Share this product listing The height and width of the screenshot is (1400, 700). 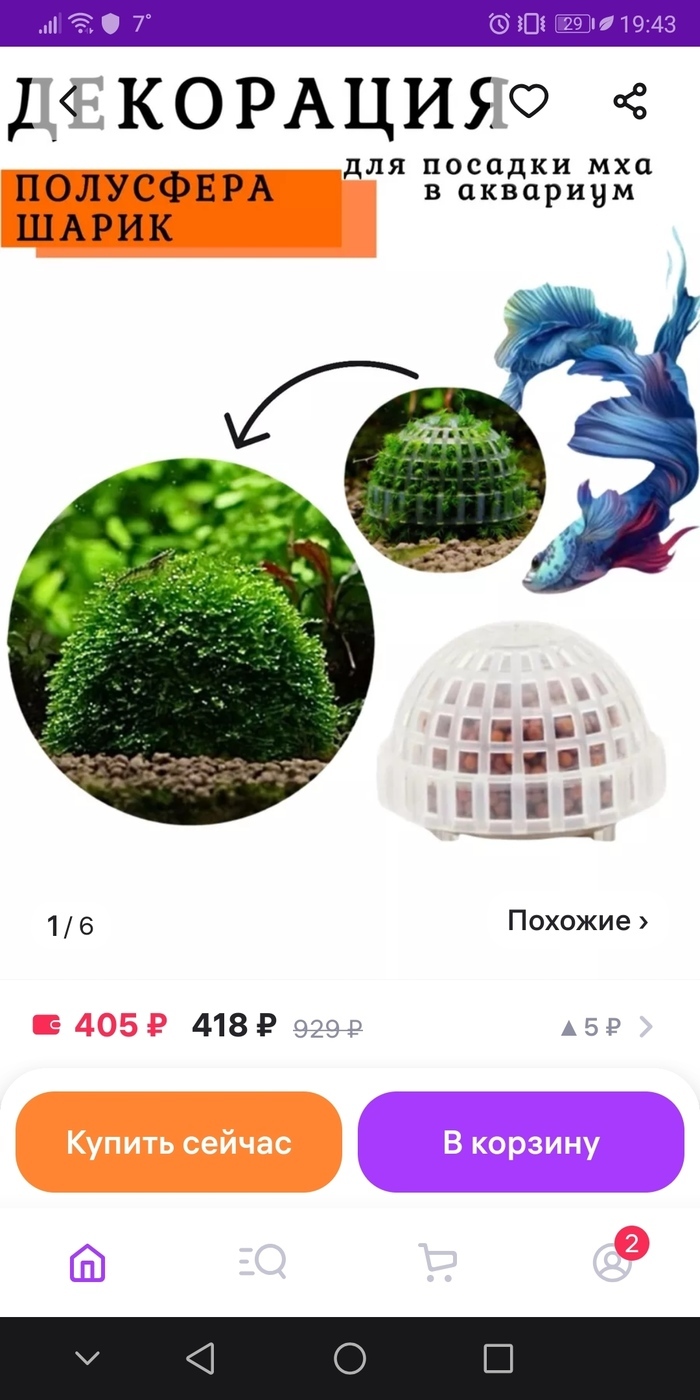(630, 100)
